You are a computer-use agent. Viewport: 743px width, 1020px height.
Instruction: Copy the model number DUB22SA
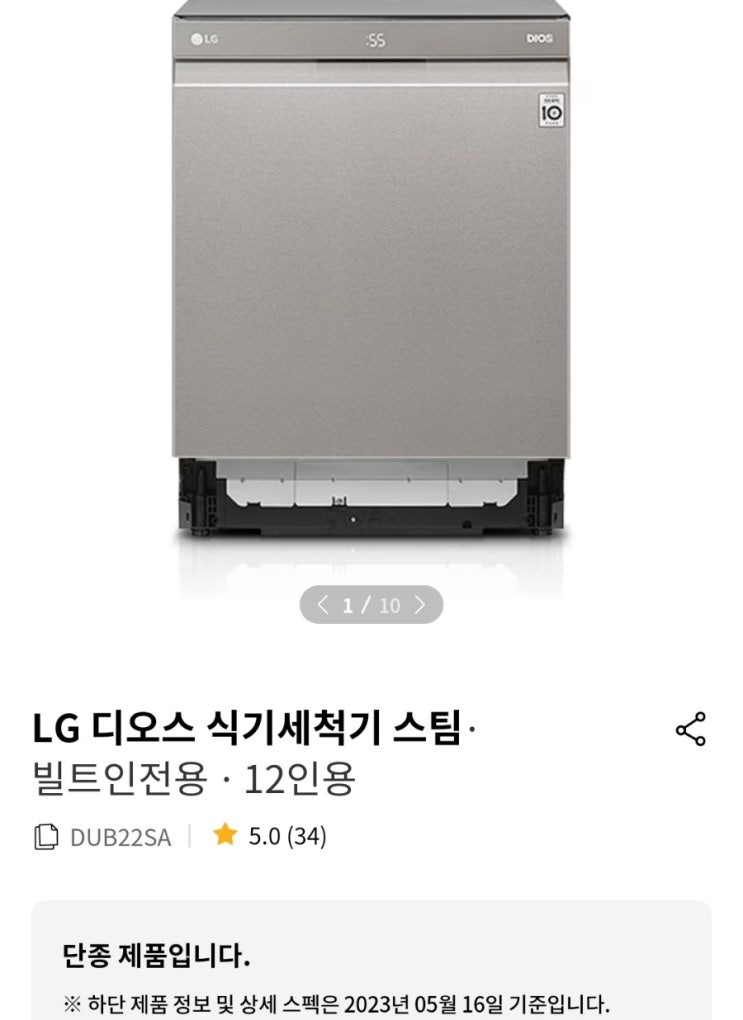click(x=46, y=837)
